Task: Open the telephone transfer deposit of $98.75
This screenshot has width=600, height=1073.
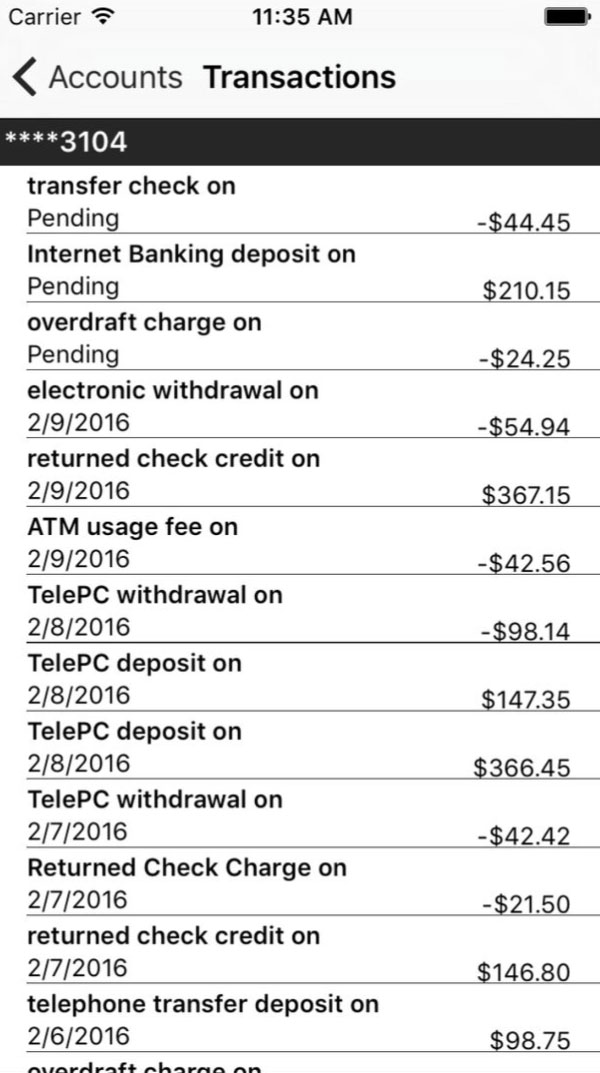Action: point(299,1019)
